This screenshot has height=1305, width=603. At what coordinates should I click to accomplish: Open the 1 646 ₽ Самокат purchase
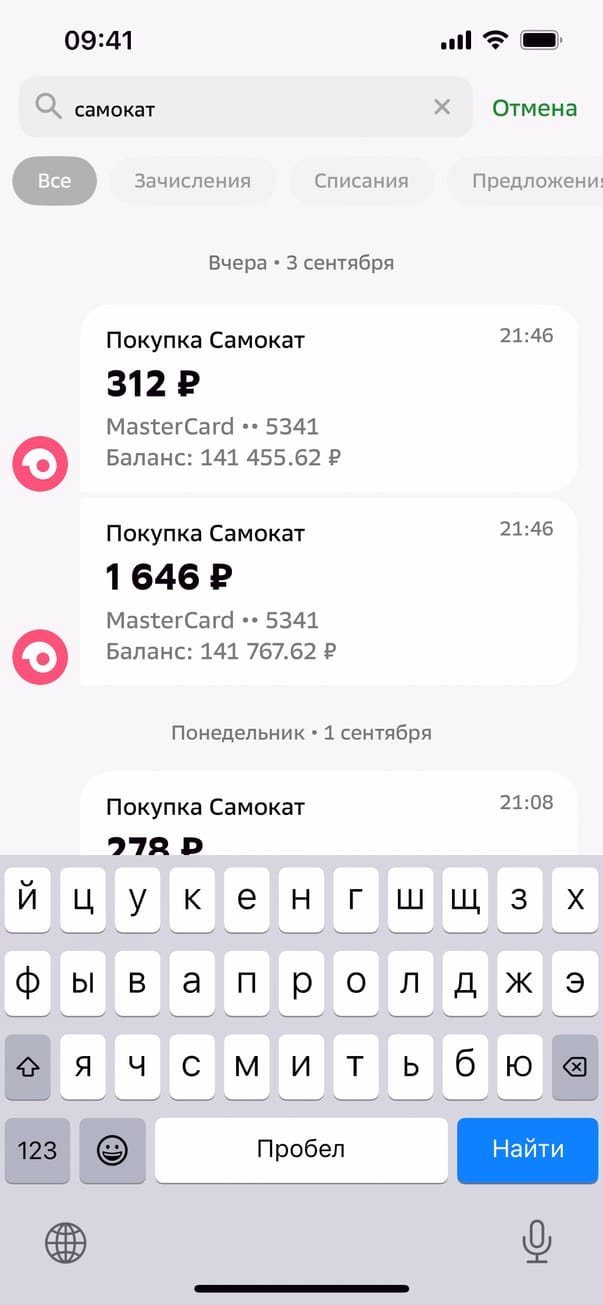coord(328,591)
